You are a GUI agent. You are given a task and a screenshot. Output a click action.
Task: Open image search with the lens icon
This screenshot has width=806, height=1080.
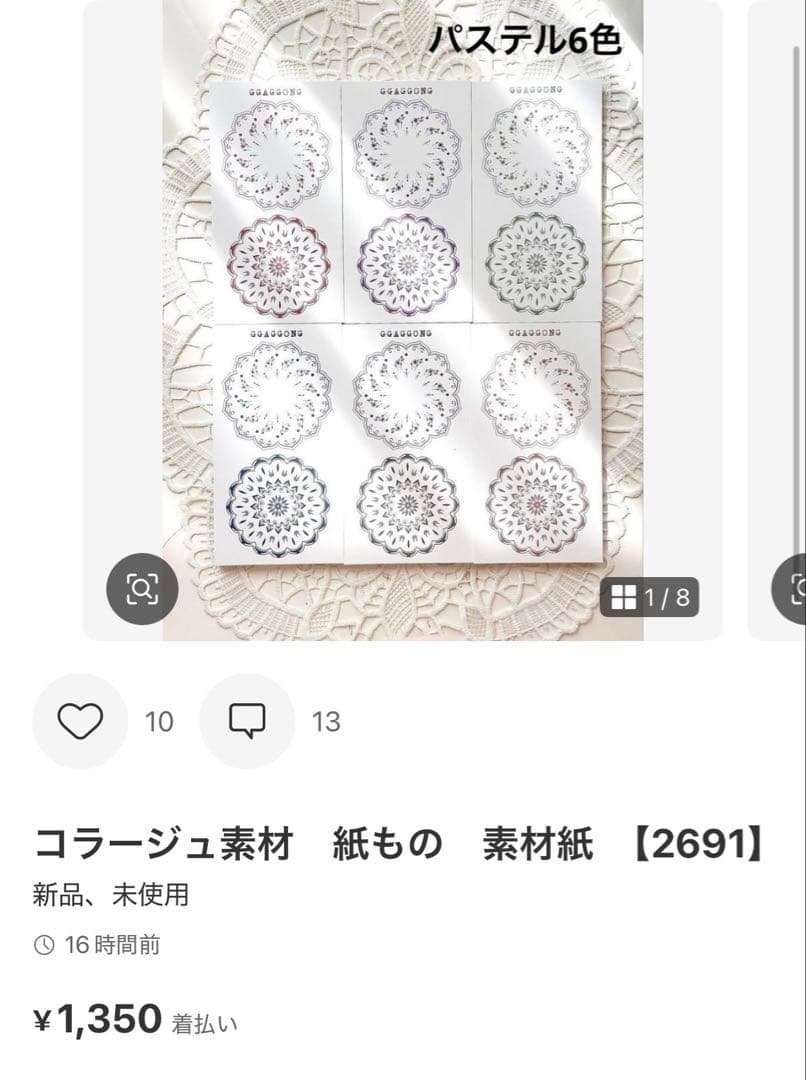pos(142,590)
